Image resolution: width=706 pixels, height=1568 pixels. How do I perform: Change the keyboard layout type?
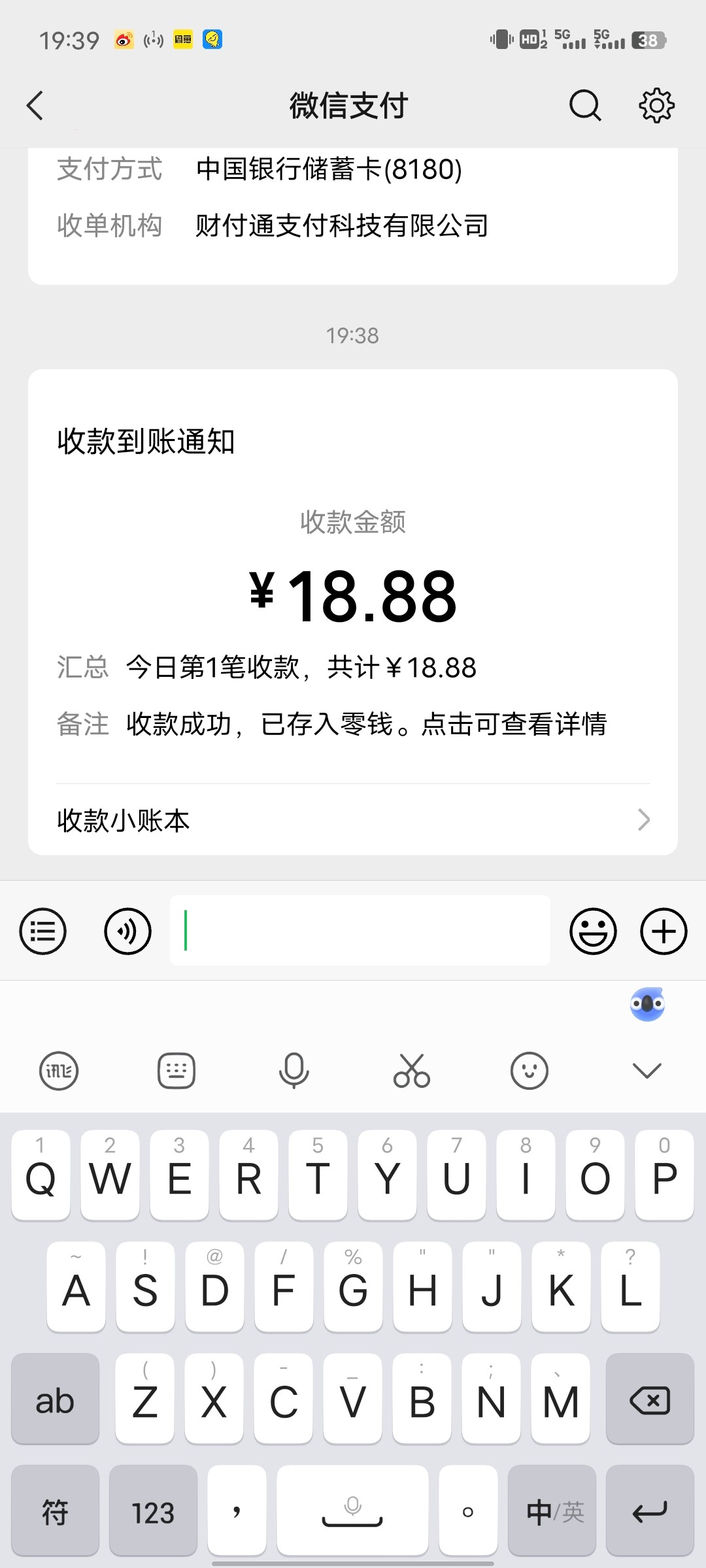pos(176,1071)
